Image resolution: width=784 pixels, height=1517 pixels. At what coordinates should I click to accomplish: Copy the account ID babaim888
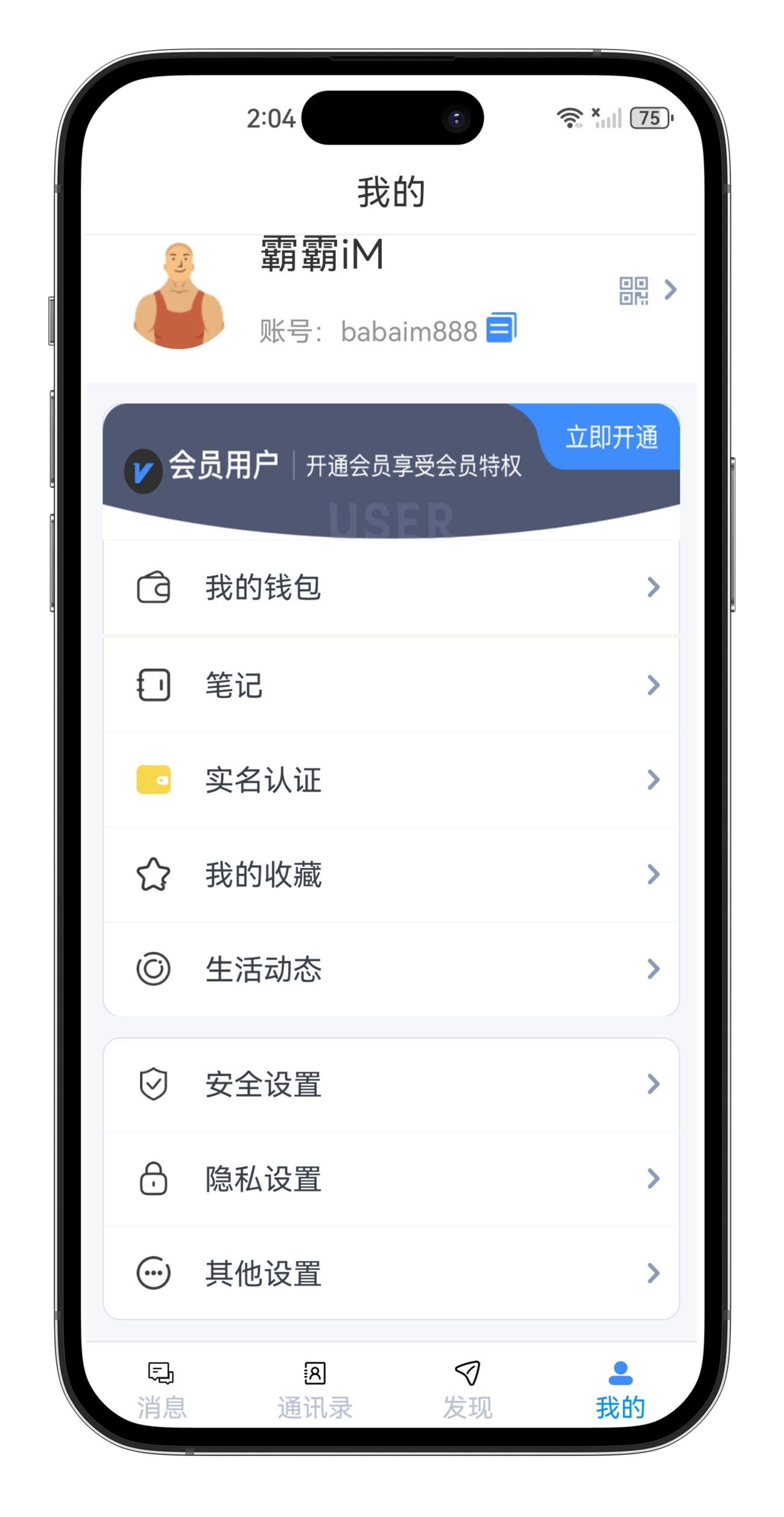(x=501, y=328)
